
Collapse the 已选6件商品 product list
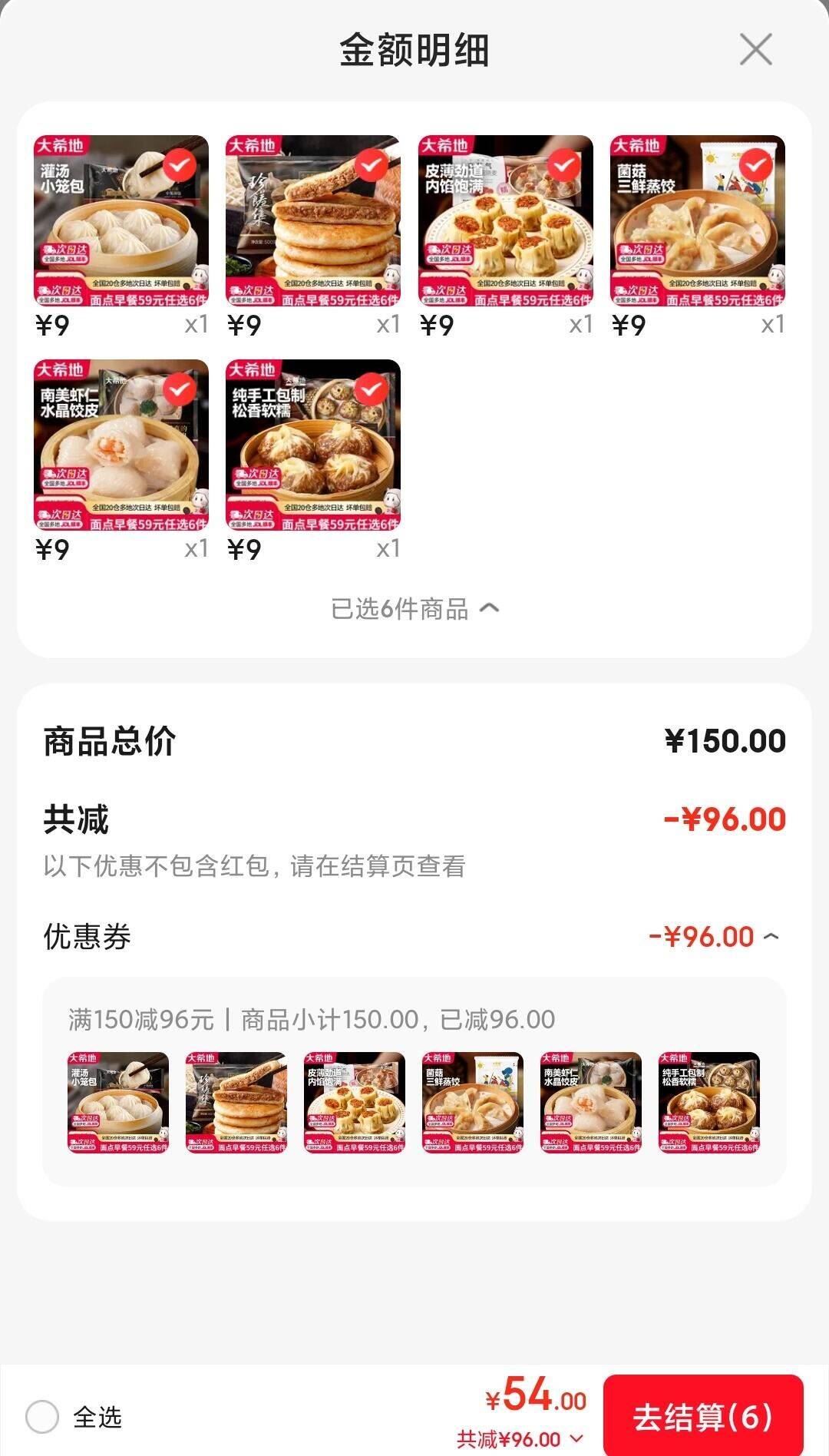pyautogui.click(x=414, y=607)
